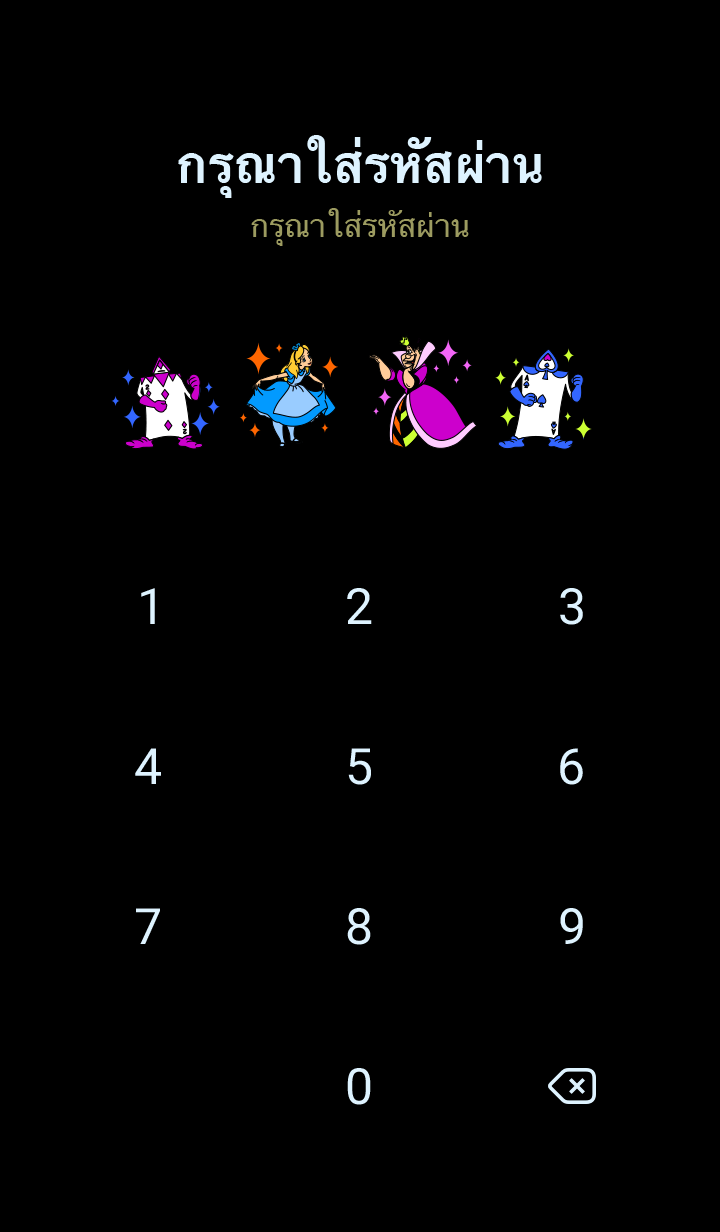Image resolution: width=720 pixels, height=1232 pixels.
Task: Tap keypad number 7
Action: (x=148, y=927)
